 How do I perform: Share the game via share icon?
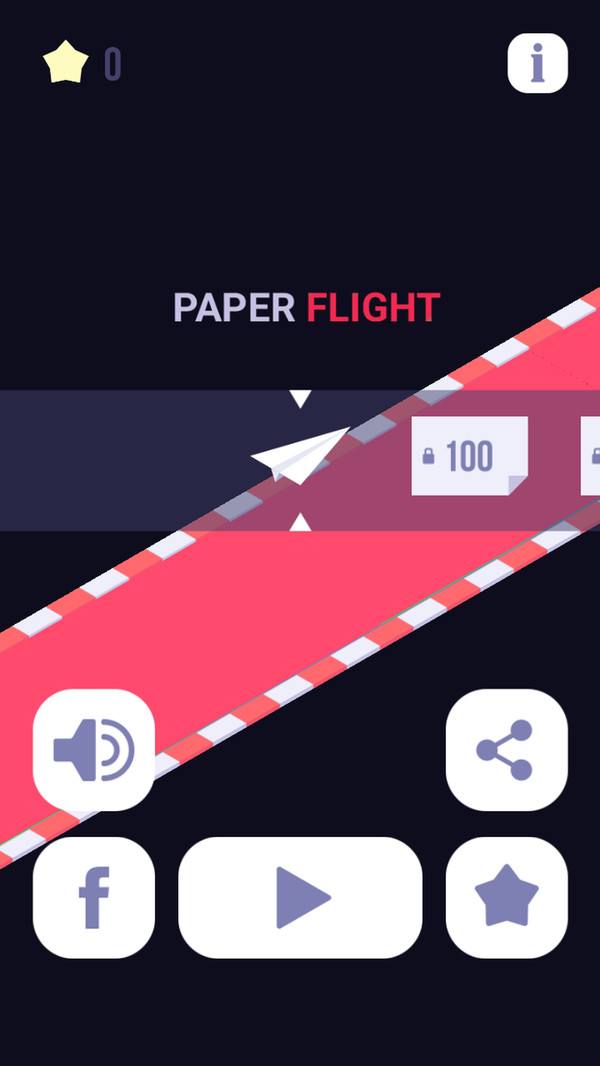[506, 749]
